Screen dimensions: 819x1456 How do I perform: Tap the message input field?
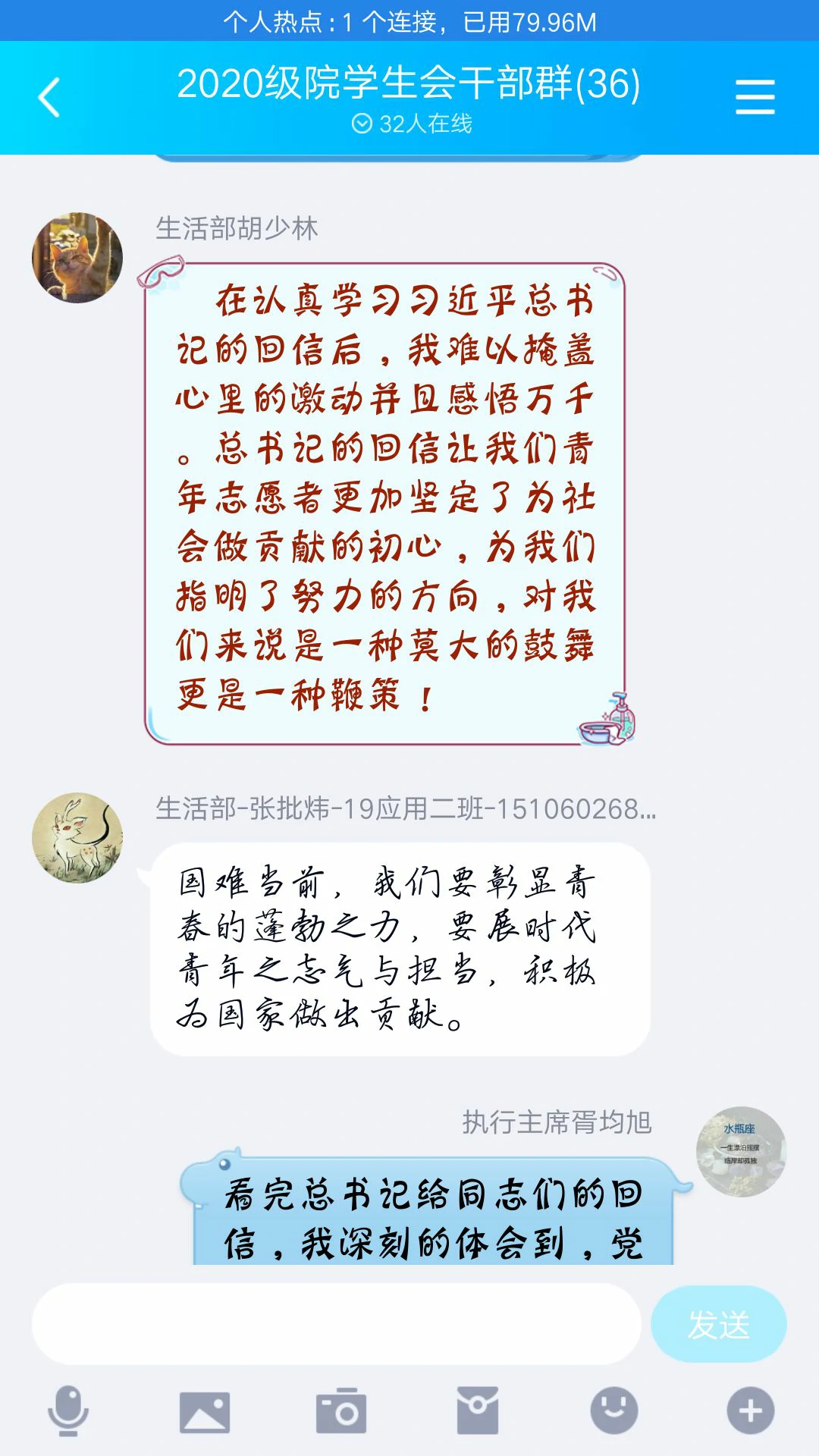(x=336, y=1324)
